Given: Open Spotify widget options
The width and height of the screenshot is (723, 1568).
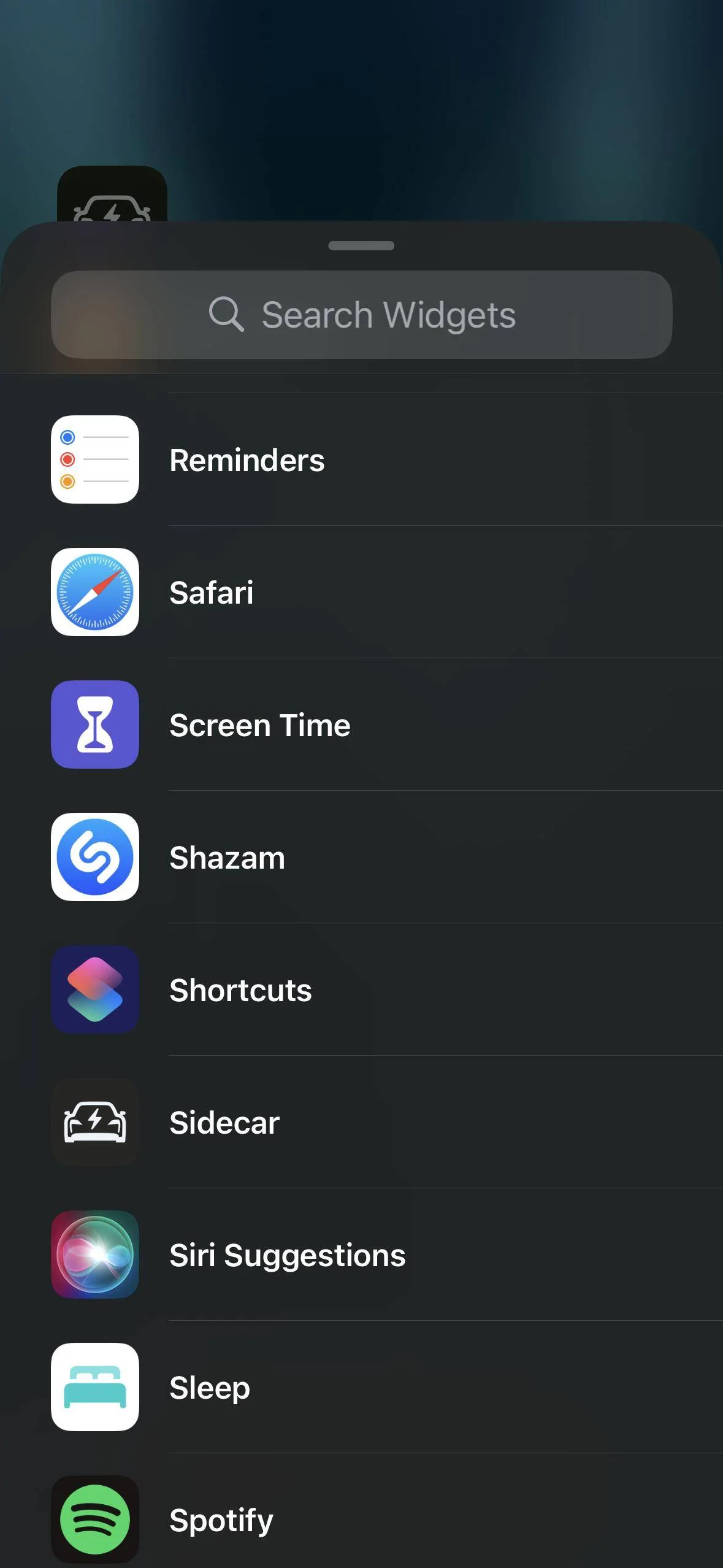Looking at the screenshot, I should 361,1515.
